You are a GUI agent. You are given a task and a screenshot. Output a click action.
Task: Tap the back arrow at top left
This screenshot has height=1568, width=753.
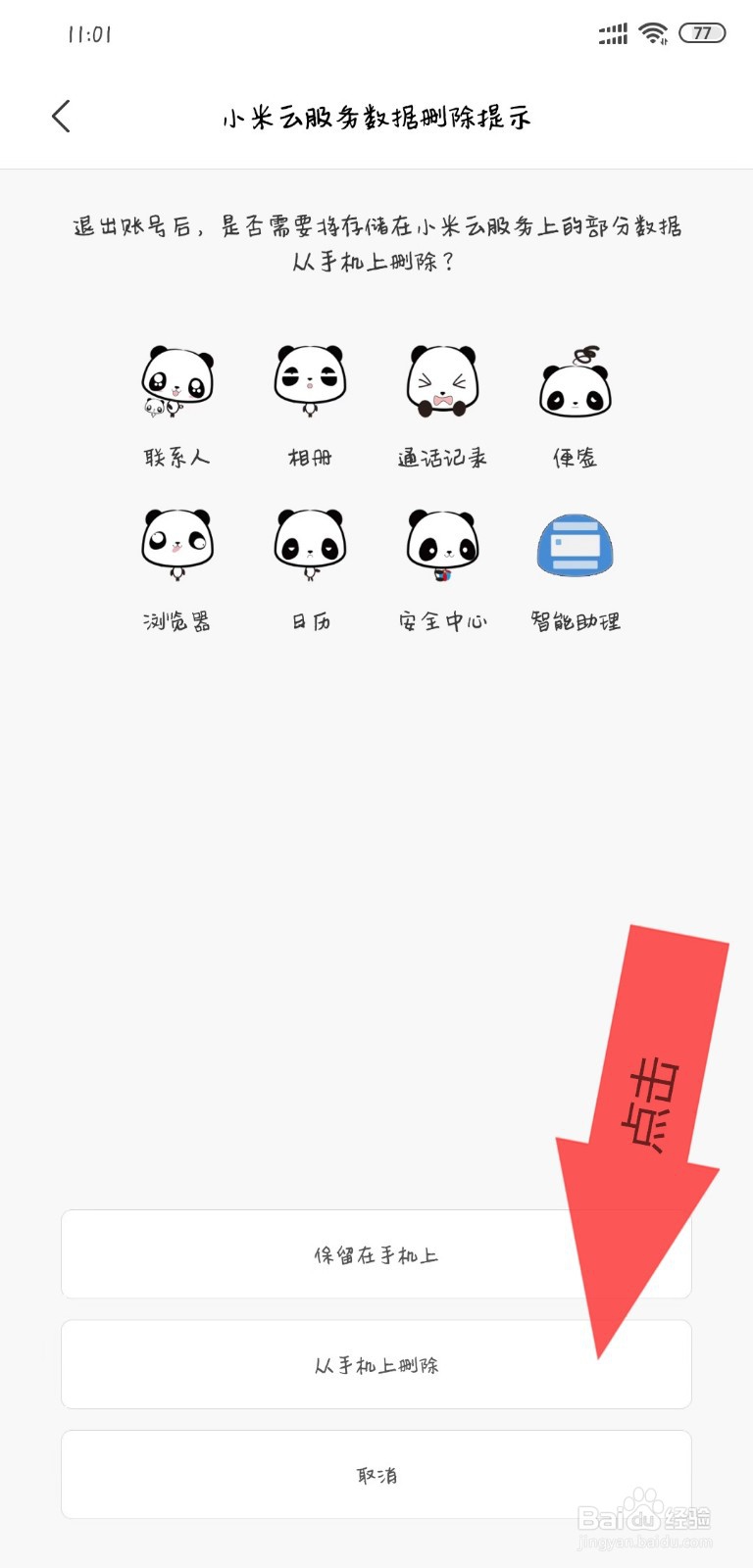pyautogui.click(x=61, y=115)
